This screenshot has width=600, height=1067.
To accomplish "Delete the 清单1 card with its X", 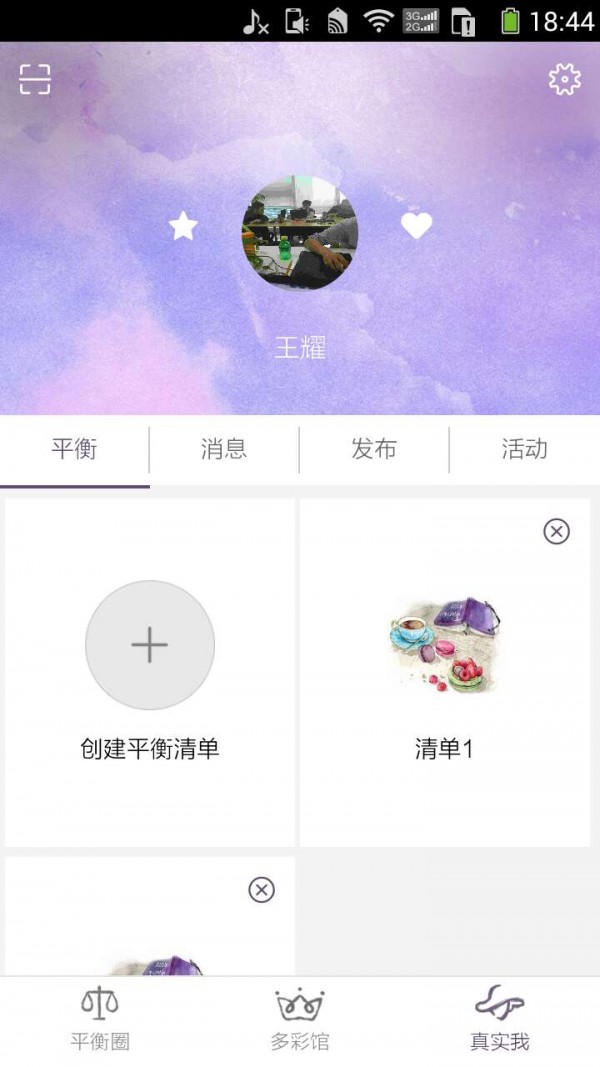I will click(556, 531).
